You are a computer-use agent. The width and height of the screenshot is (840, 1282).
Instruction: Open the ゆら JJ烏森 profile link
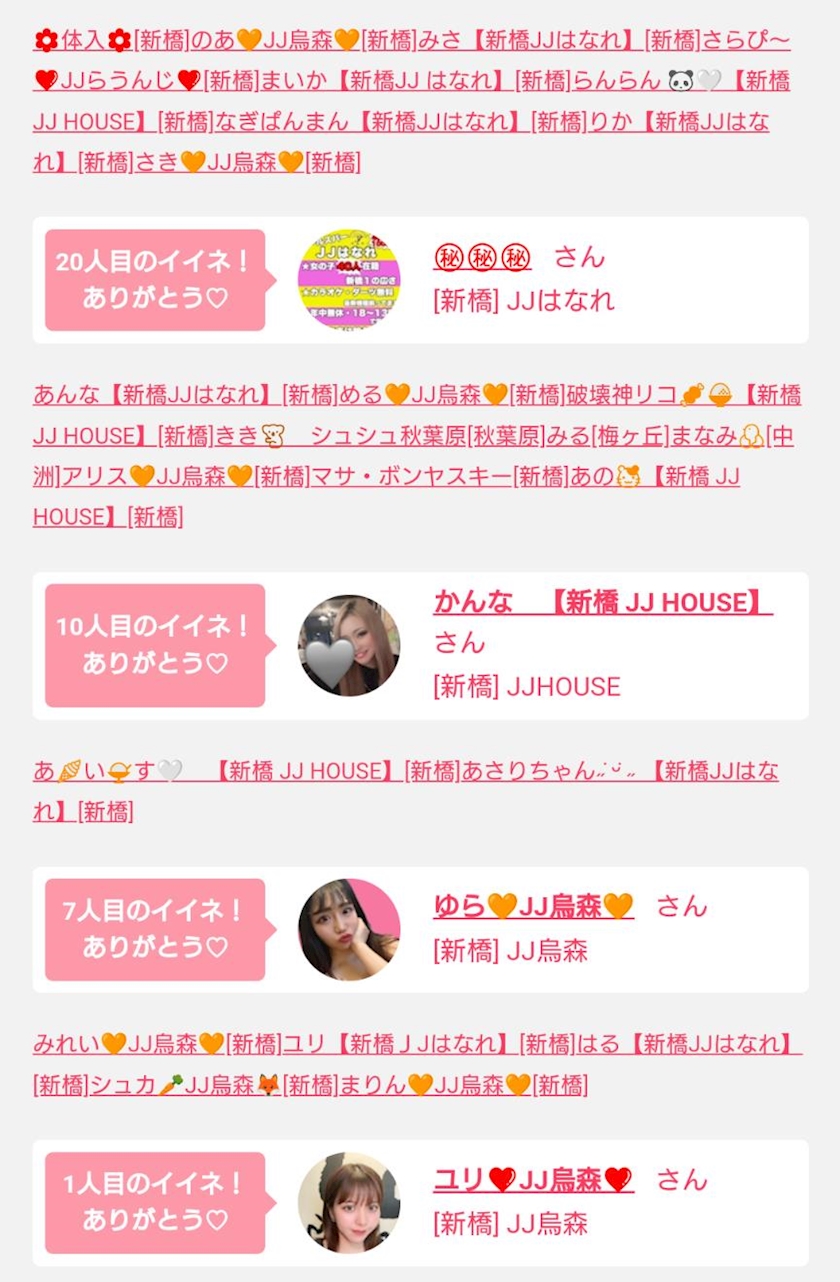click(533, 906)
